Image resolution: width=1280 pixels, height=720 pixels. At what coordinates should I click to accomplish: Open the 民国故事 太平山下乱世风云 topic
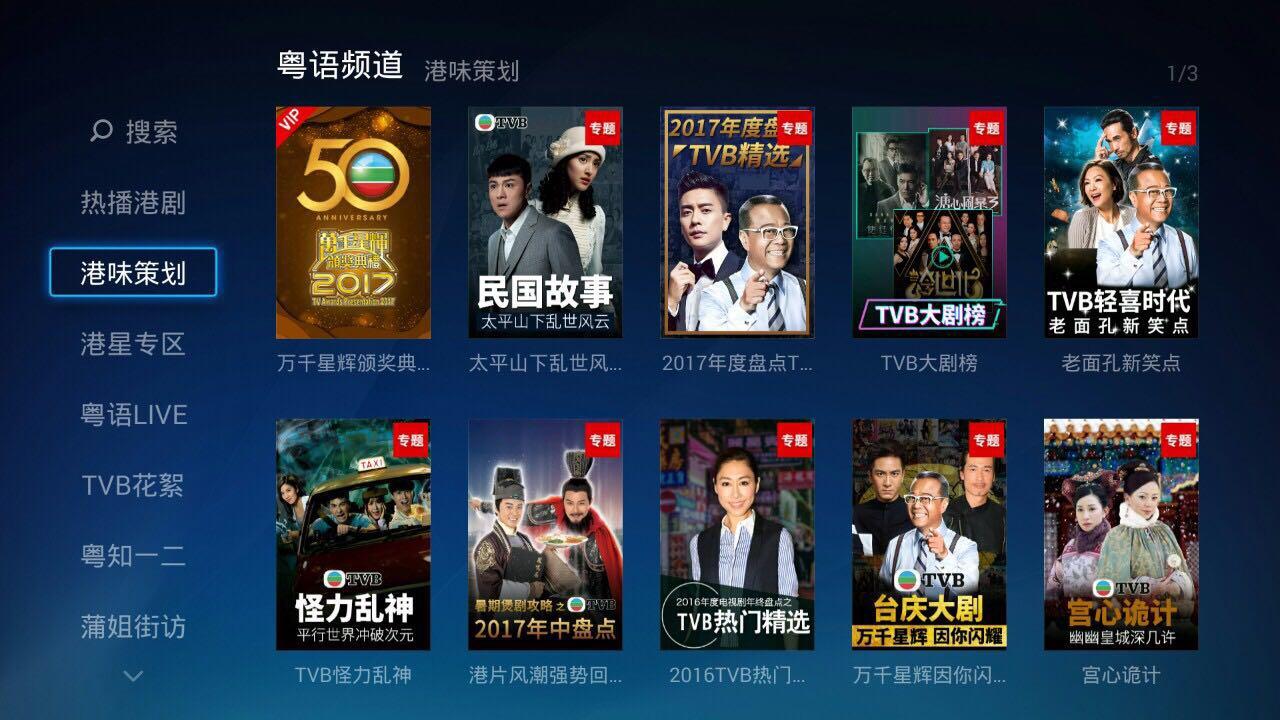pos(545,223)
